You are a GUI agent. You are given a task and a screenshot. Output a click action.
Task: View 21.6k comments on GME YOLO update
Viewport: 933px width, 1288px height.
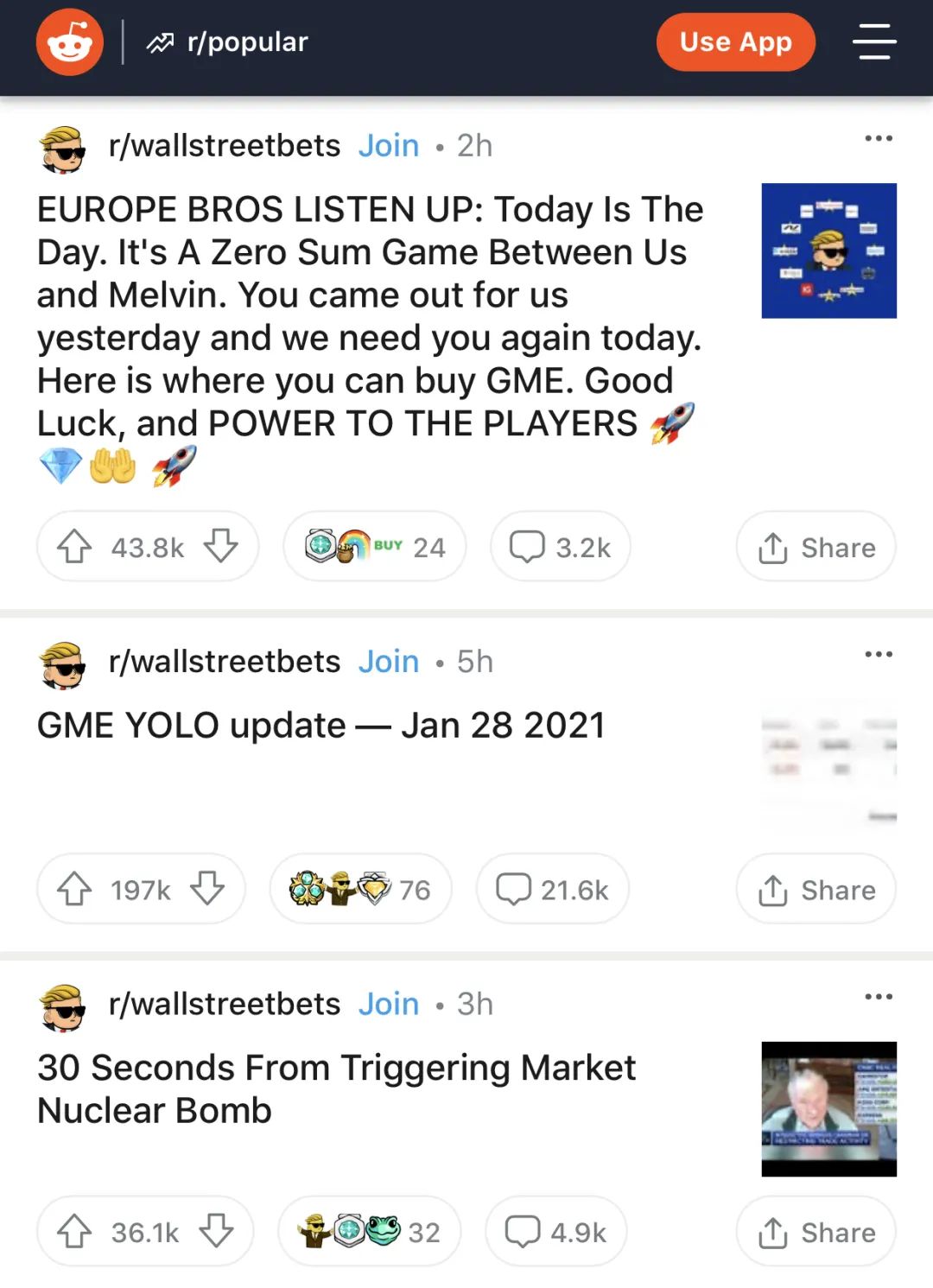point(552,889)
